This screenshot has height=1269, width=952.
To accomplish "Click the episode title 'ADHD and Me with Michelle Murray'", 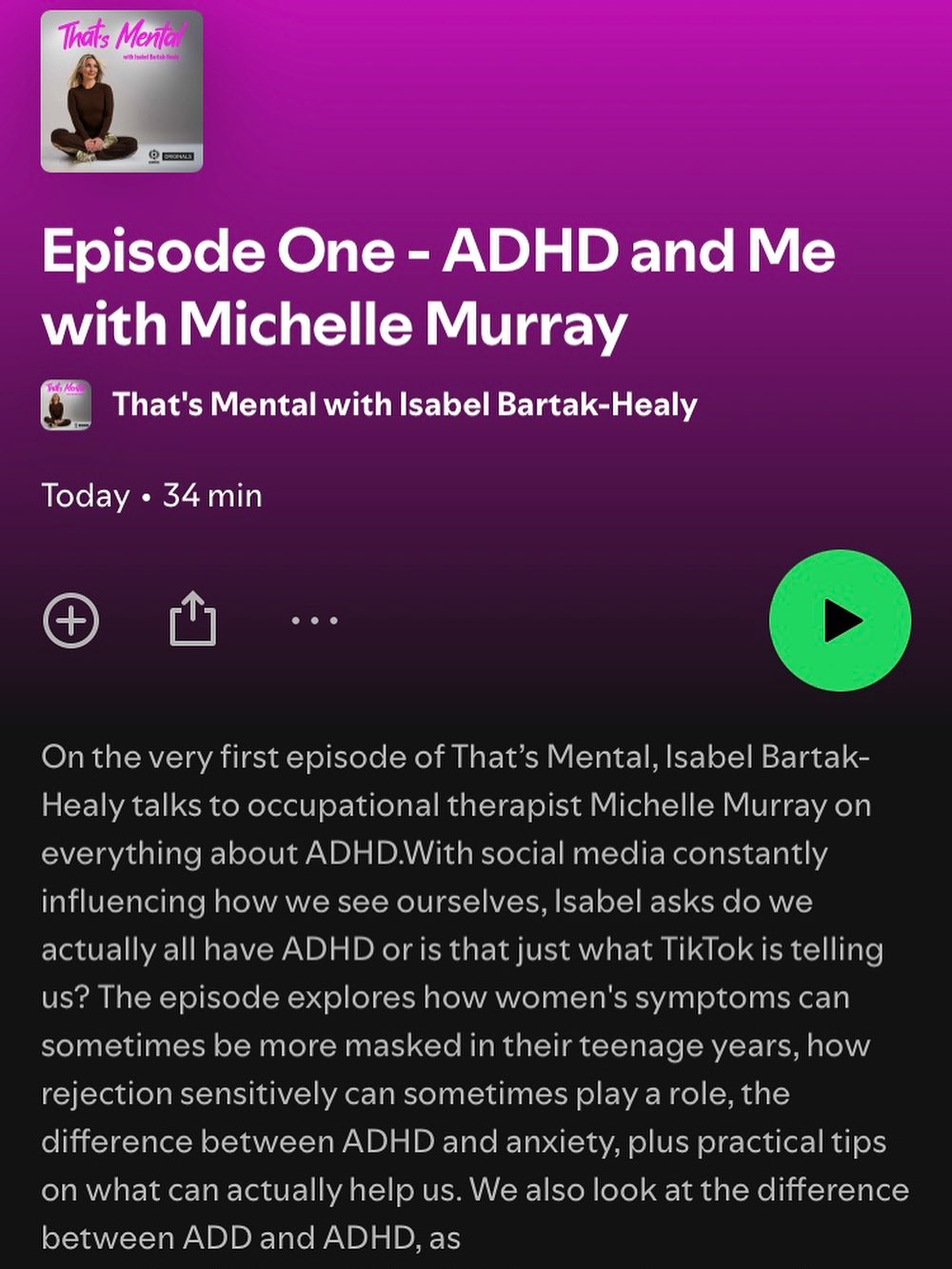I will 439,286.
